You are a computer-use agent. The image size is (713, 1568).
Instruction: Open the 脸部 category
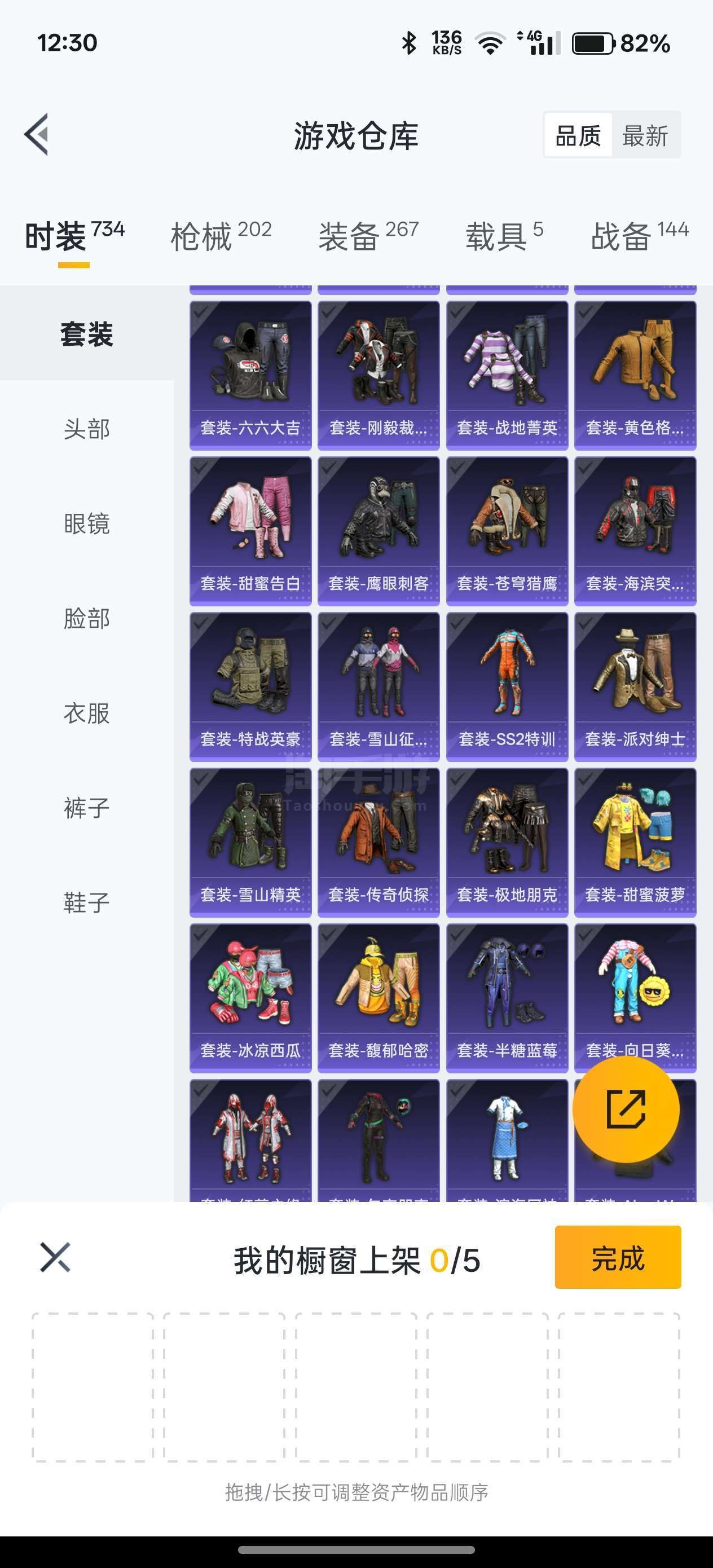[x=86, y=618]
